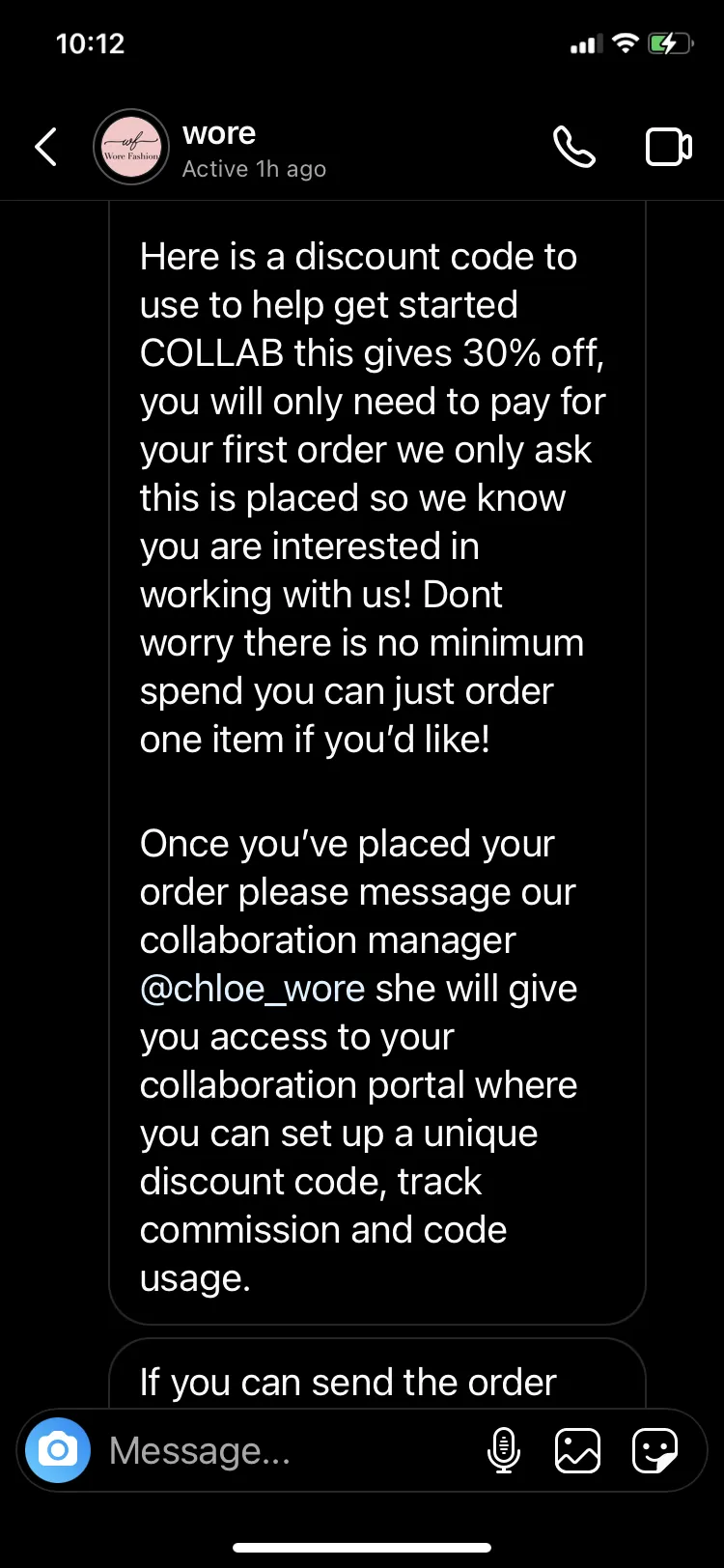Start a voice call with wore
Image resolution: width=724 pixels, height=1568 pixels.
574,147
